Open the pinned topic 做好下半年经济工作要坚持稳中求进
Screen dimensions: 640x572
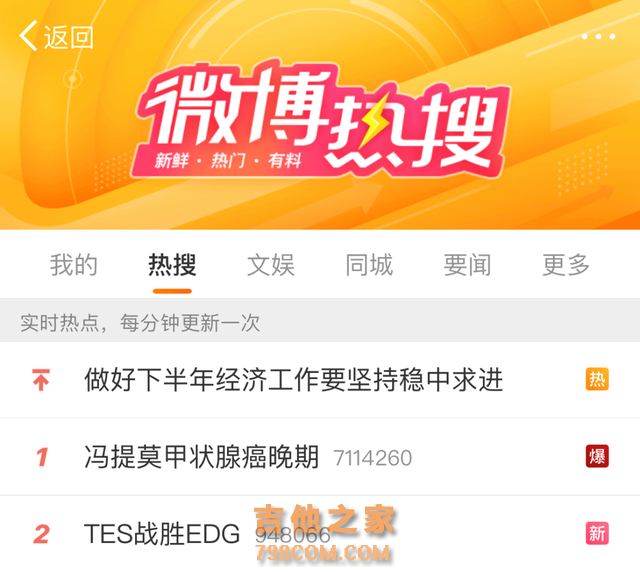tap(293, 380)
